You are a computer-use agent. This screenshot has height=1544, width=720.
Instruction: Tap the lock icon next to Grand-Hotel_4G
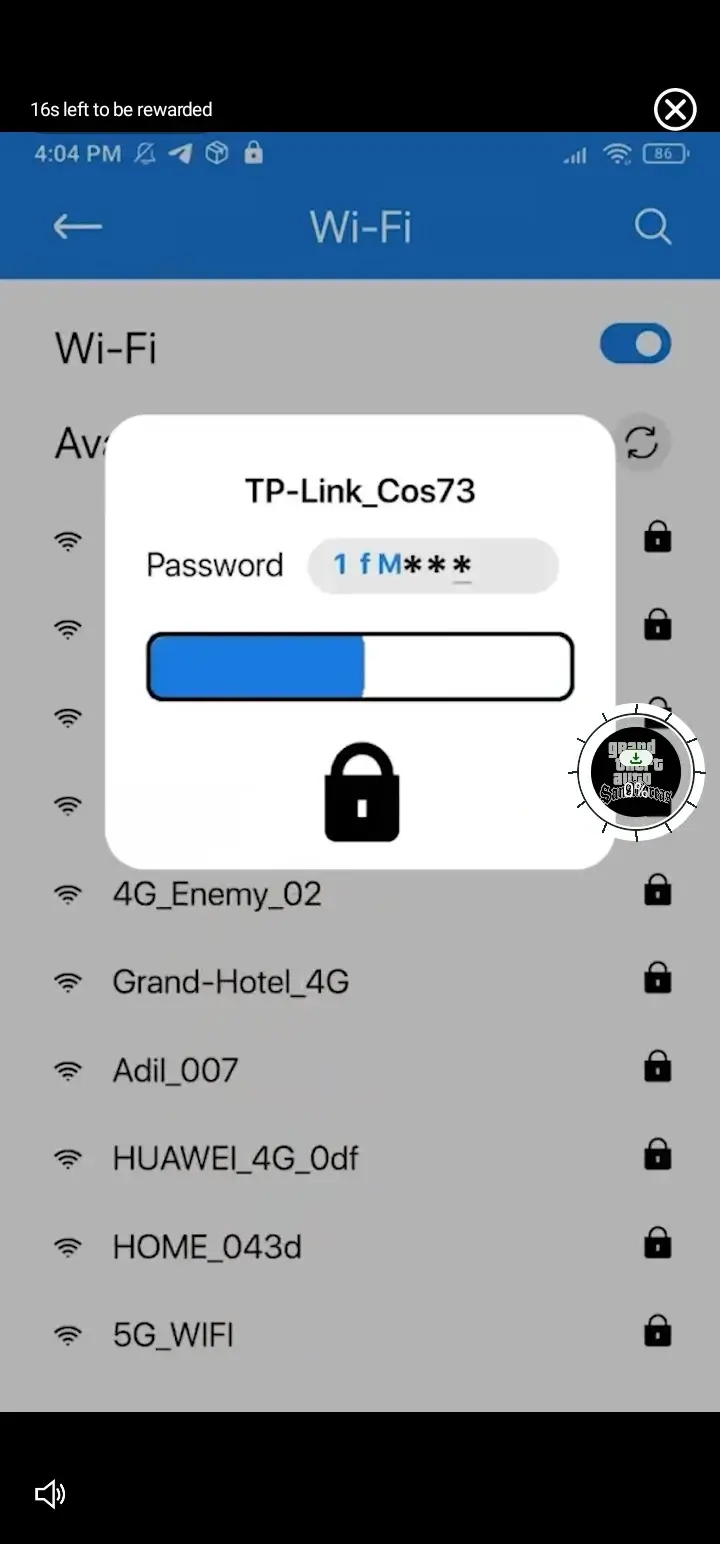657,978
